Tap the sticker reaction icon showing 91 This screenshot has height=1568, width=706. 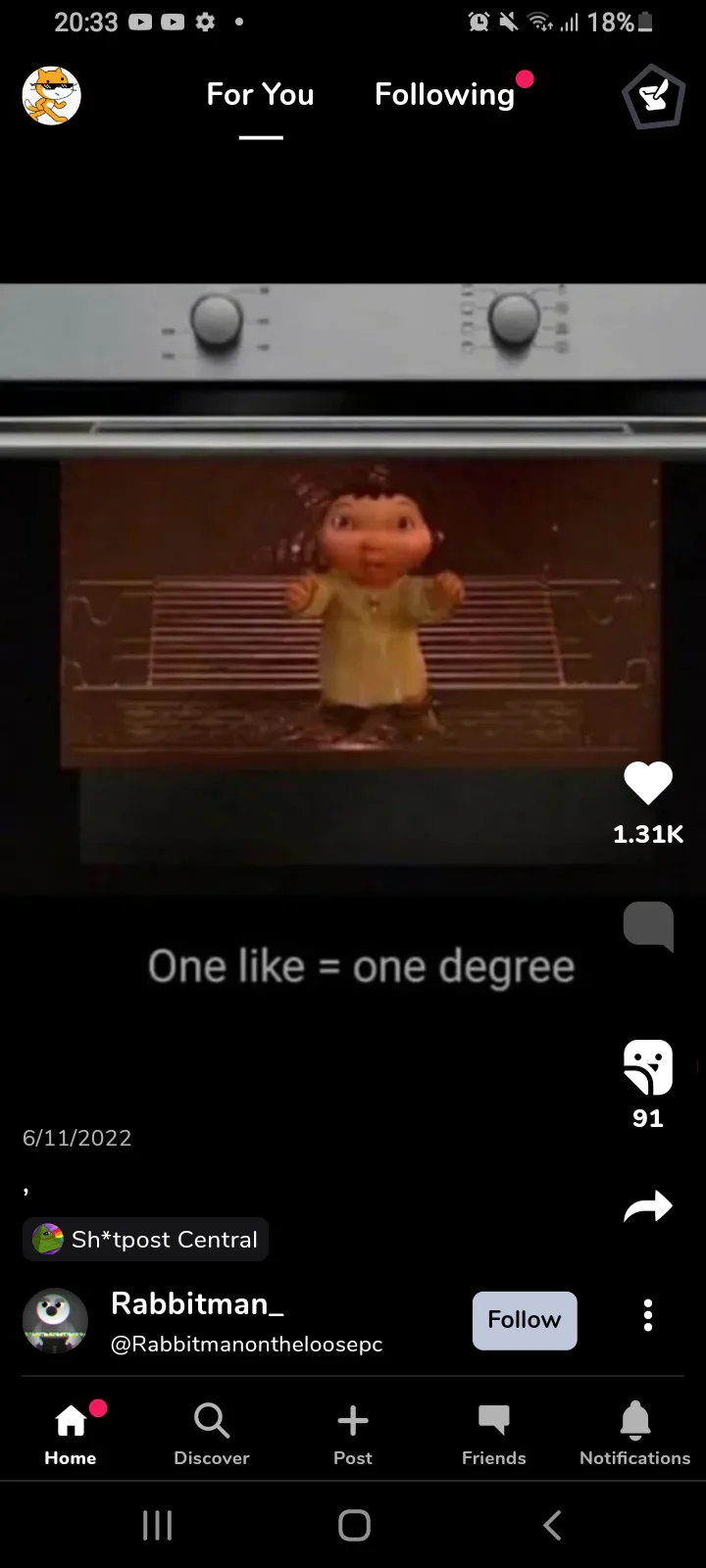648,1067
